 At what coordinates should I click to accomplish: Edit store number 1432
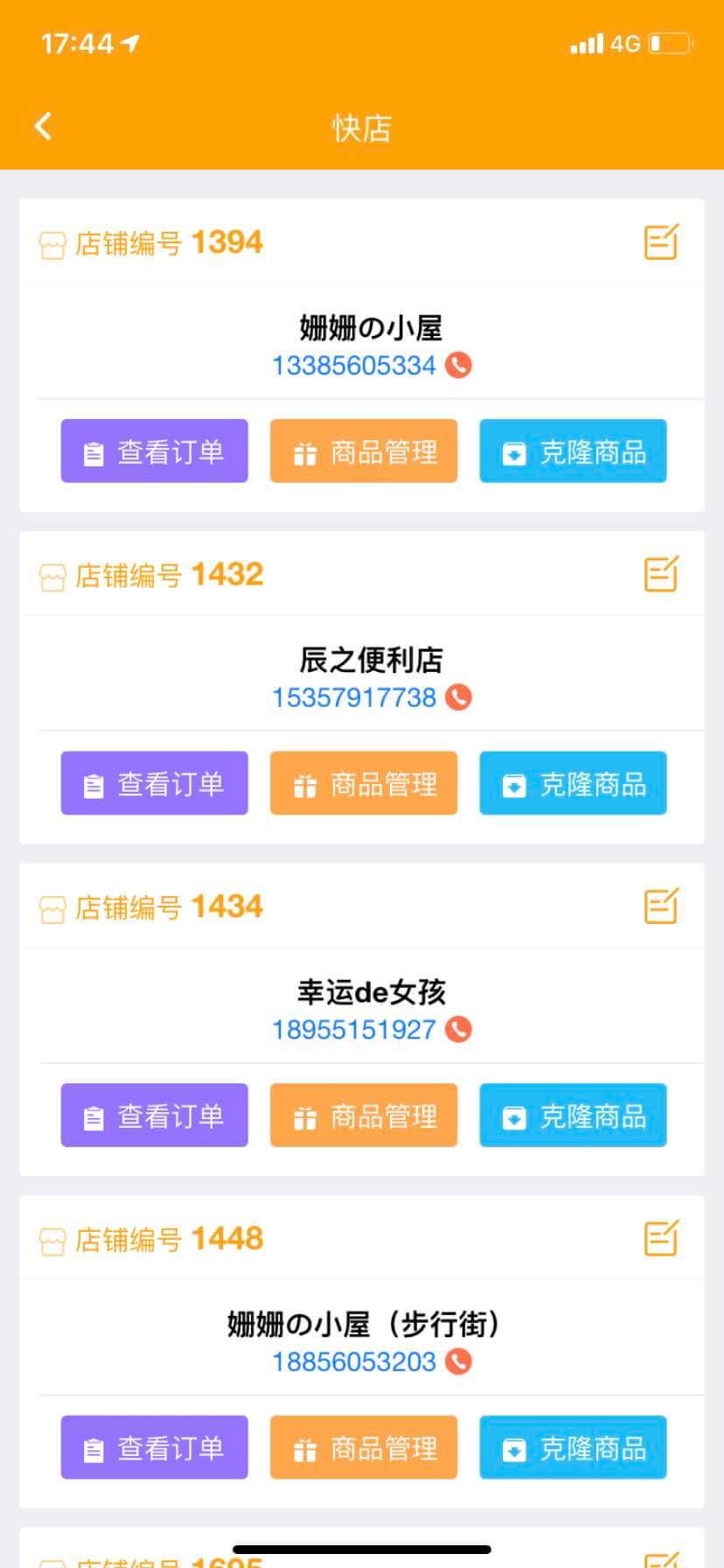(661, 575)
